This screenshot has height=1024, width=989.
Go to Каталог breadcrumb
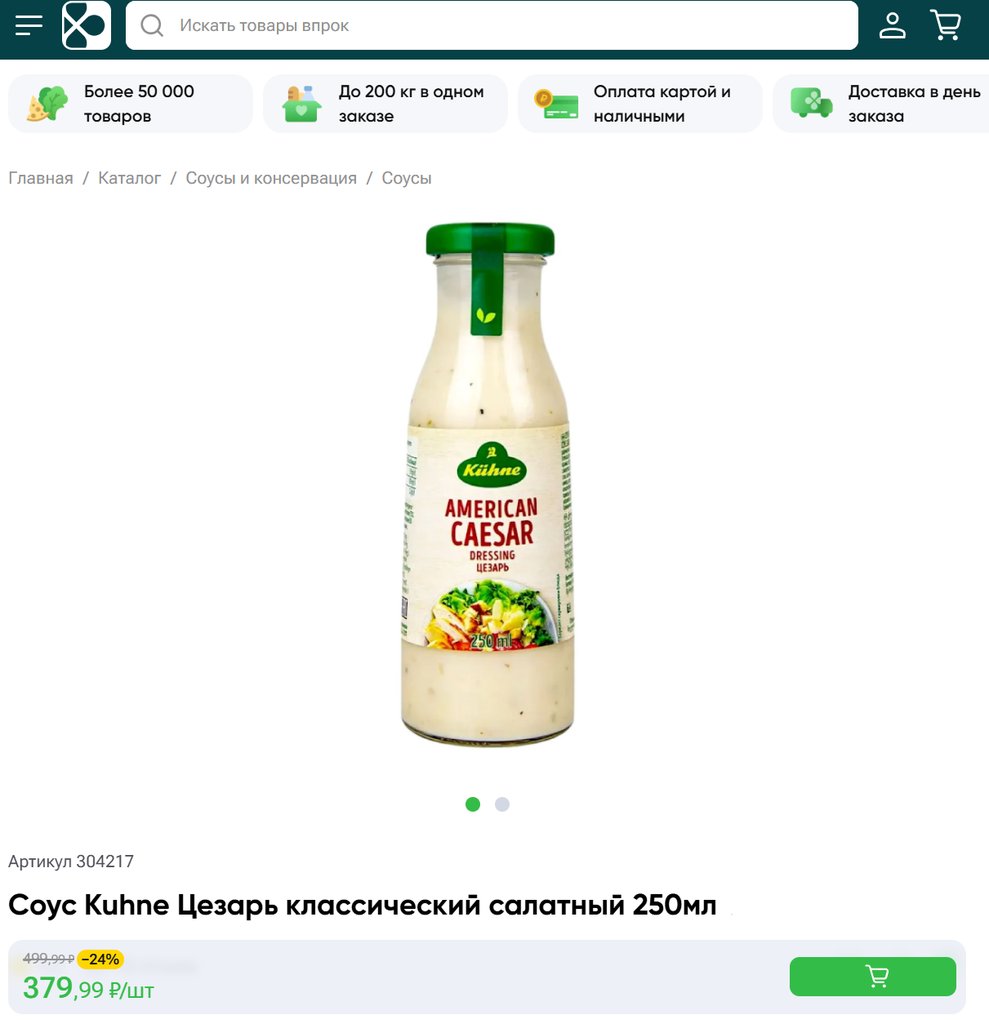click(x=129, y=178)
